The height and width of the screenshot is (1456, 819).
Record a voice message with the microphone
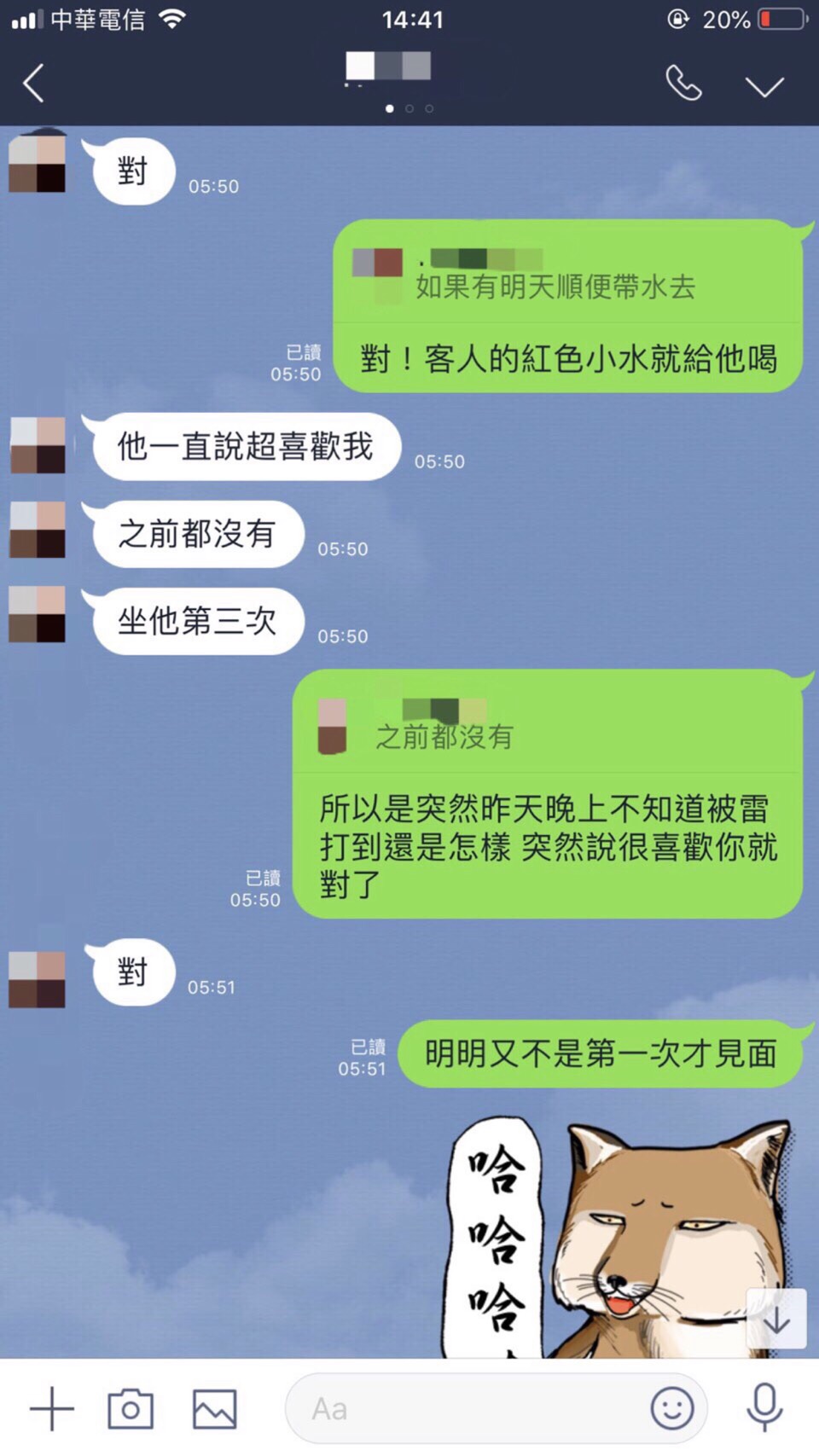tap(764, 1408)
